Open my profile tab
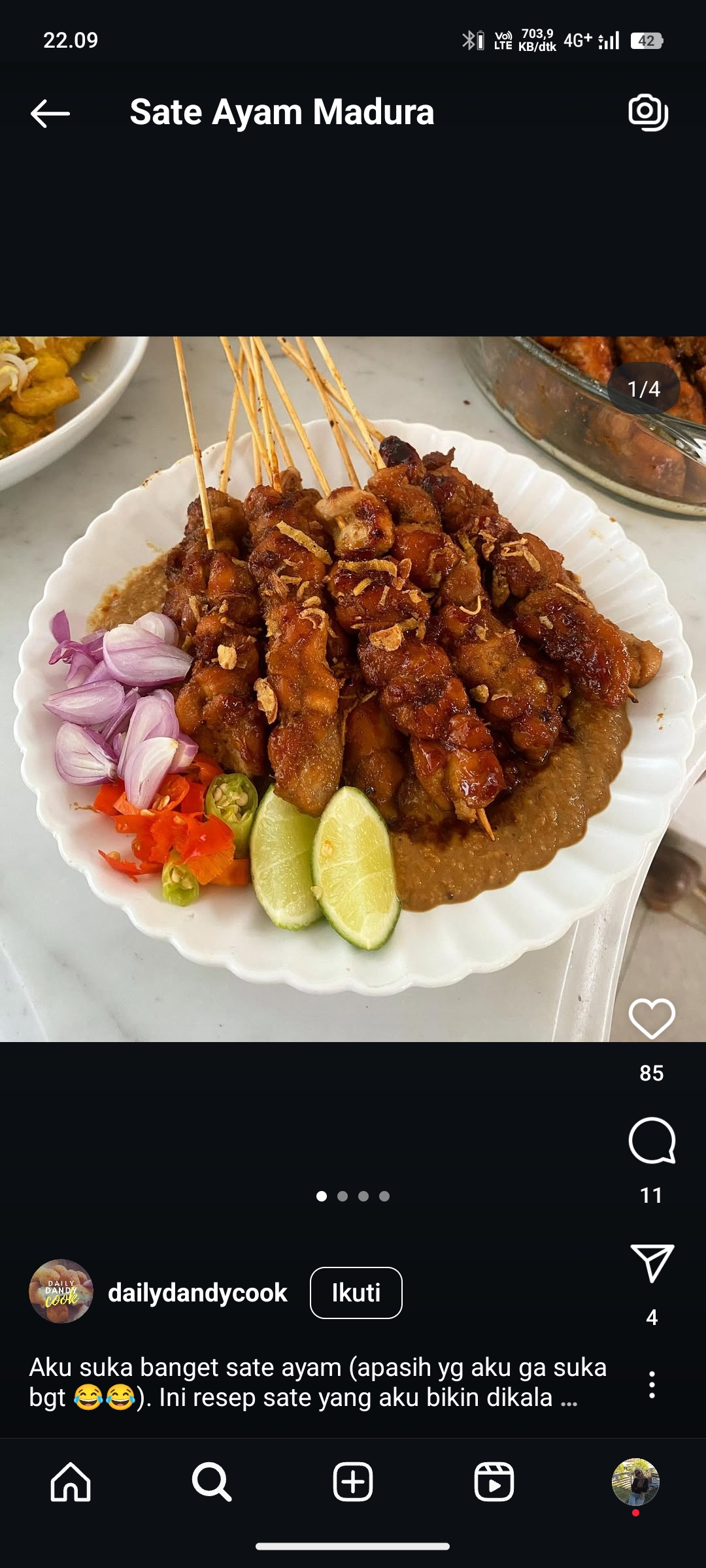Screen dimensions: 706x1568 pos(635,1482)
